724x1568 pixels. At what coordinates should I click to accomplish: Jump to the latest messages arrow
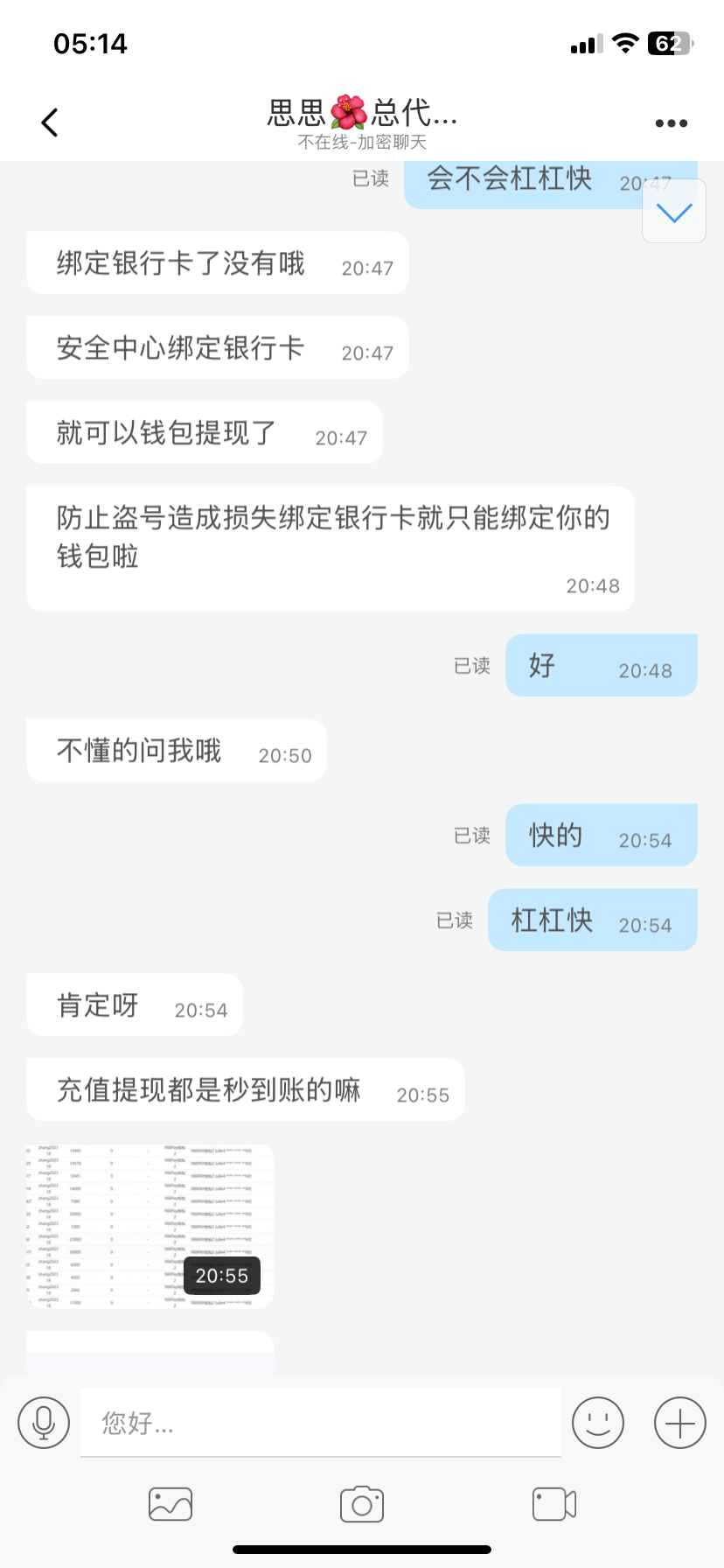[x=674, y=211]
